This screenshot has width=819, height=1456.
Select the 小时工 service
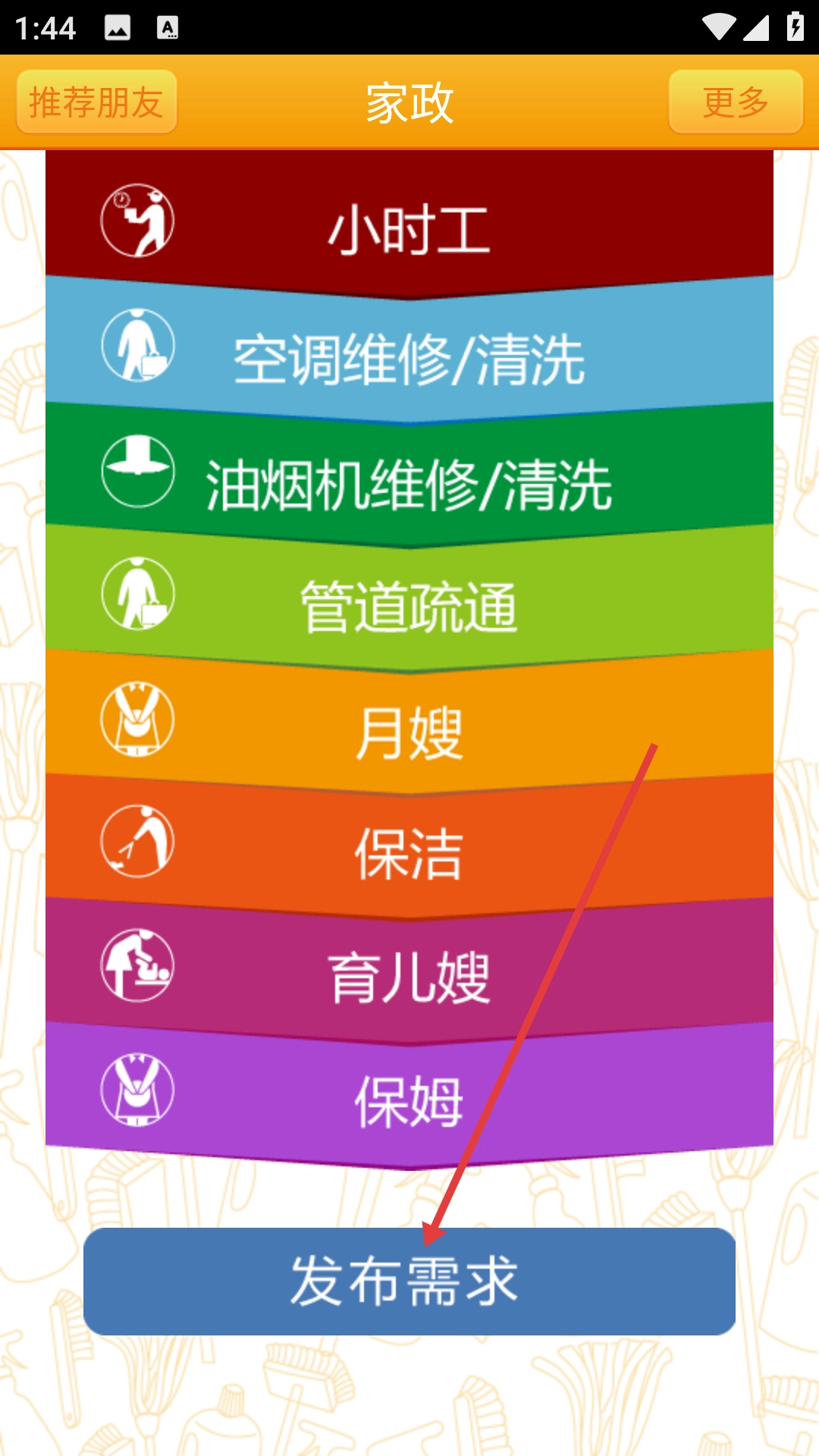(x=409, y=227)
